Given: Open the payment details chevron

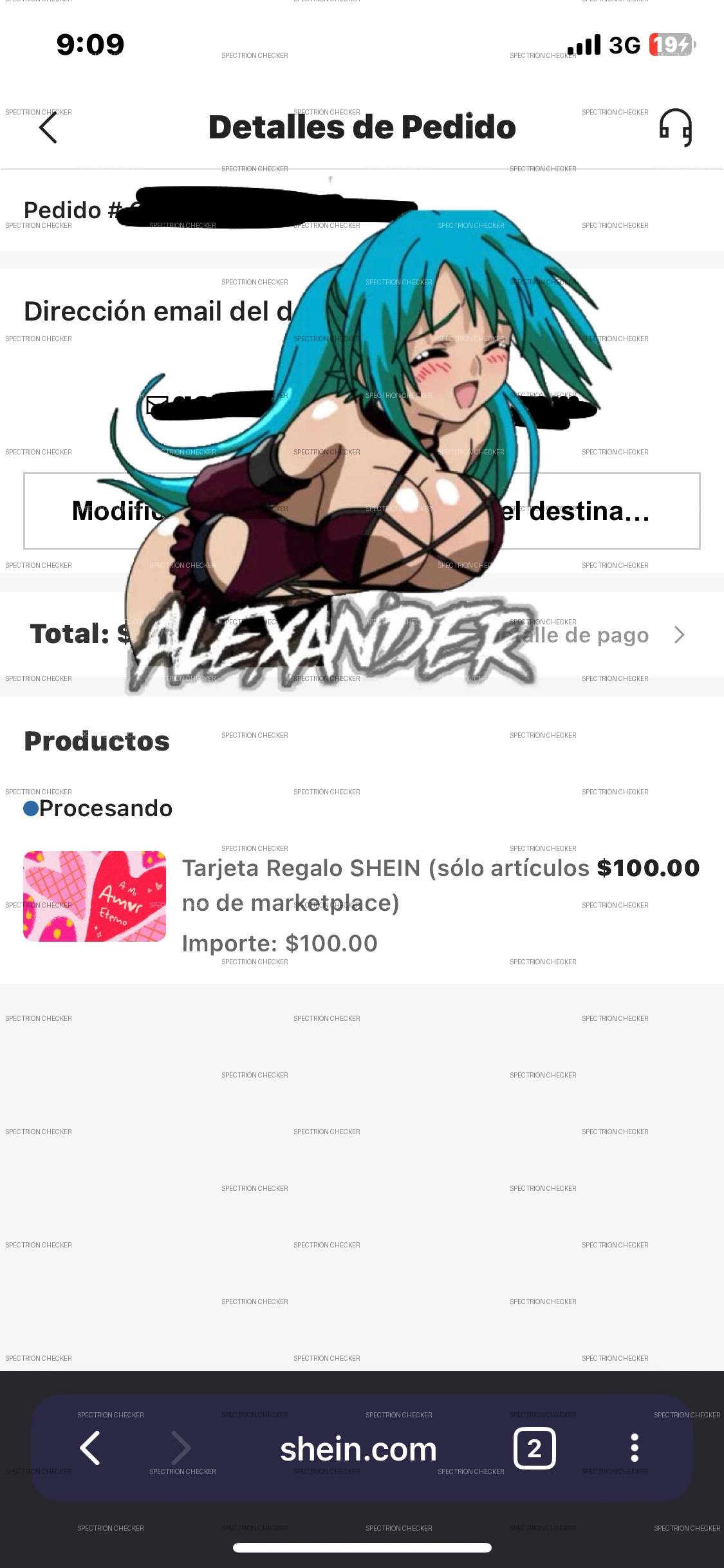Looking at the screenshot, I should pyautogui.click(x=678, y=635).
